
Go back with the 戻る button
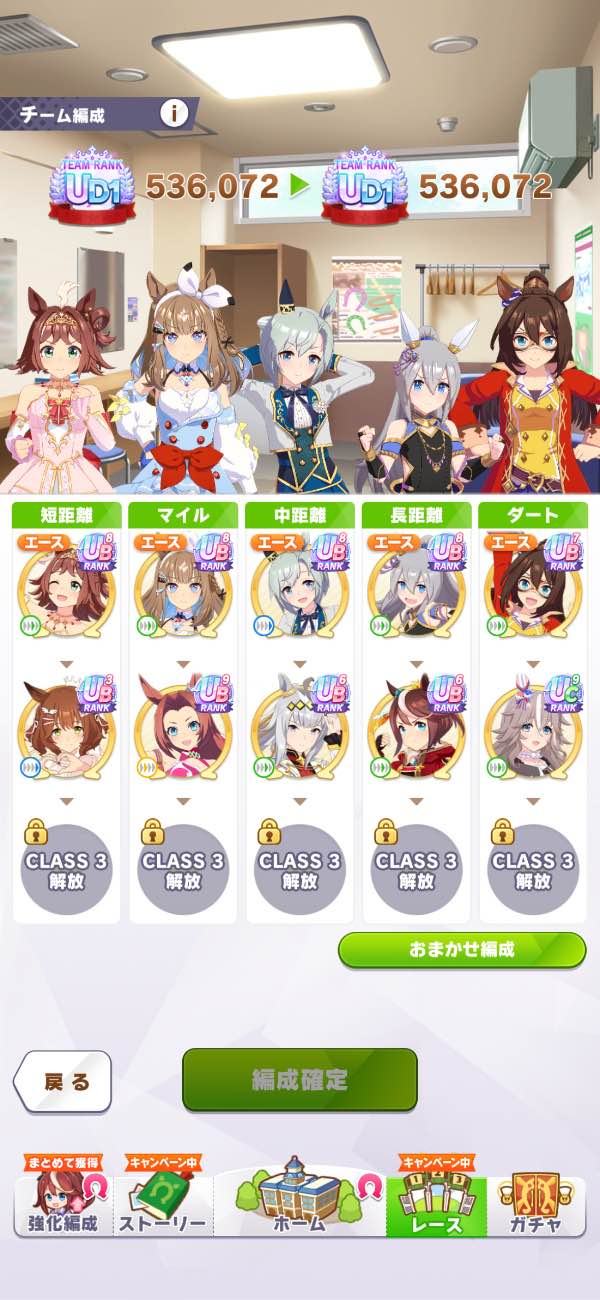point(64,1082)
